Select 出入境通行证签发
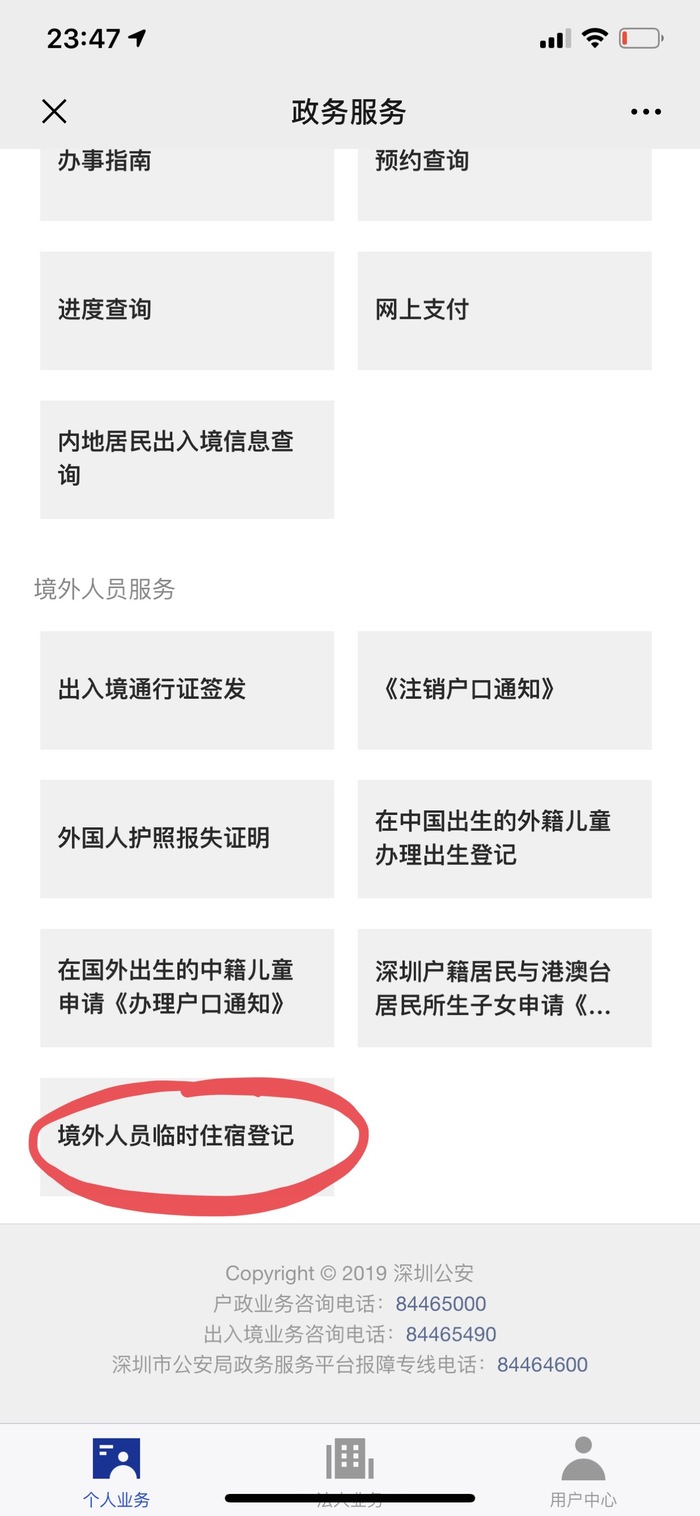The height and width of the screenshot is (1516, 700). point(187,689)
